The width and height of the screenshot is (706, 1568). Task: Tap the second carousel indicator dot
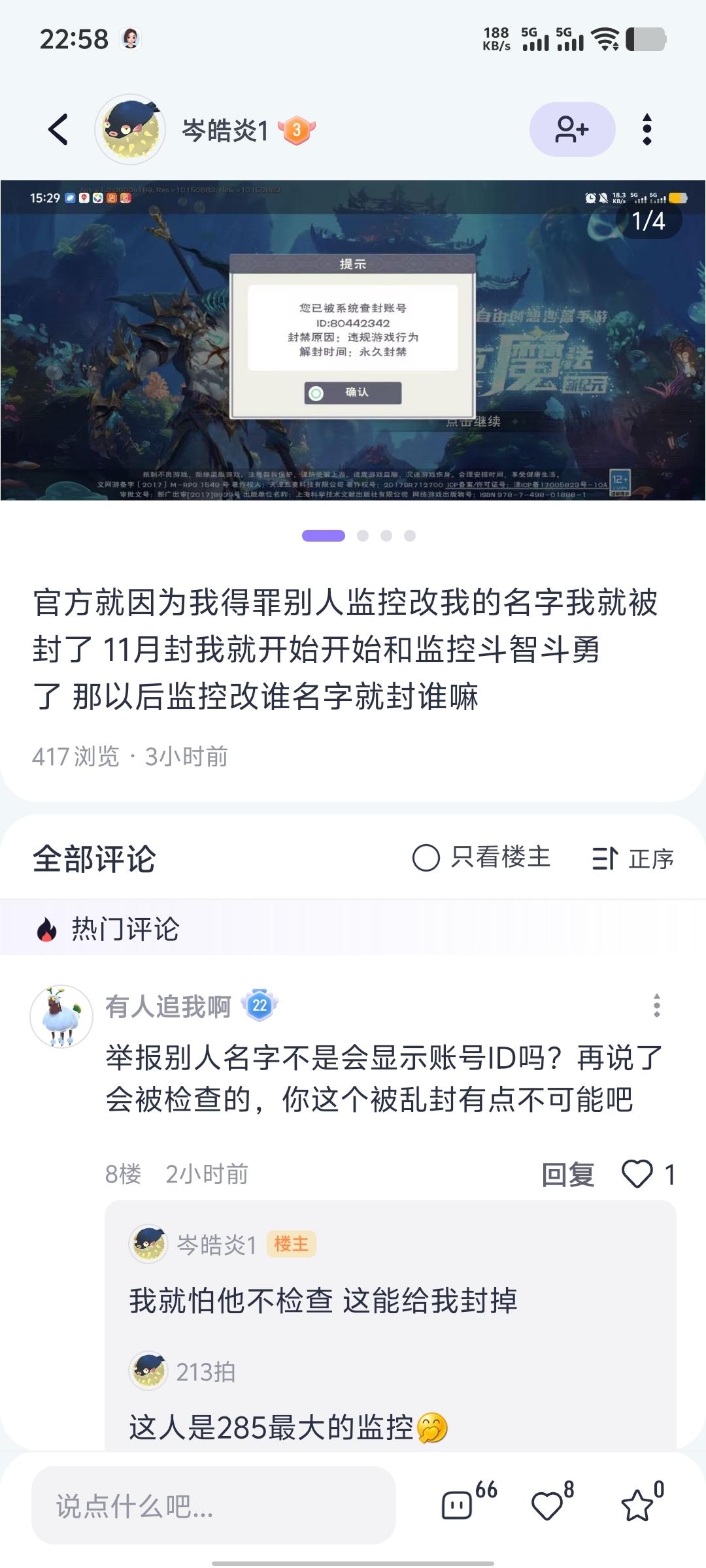pyautogui.click(x=362, y=535)
